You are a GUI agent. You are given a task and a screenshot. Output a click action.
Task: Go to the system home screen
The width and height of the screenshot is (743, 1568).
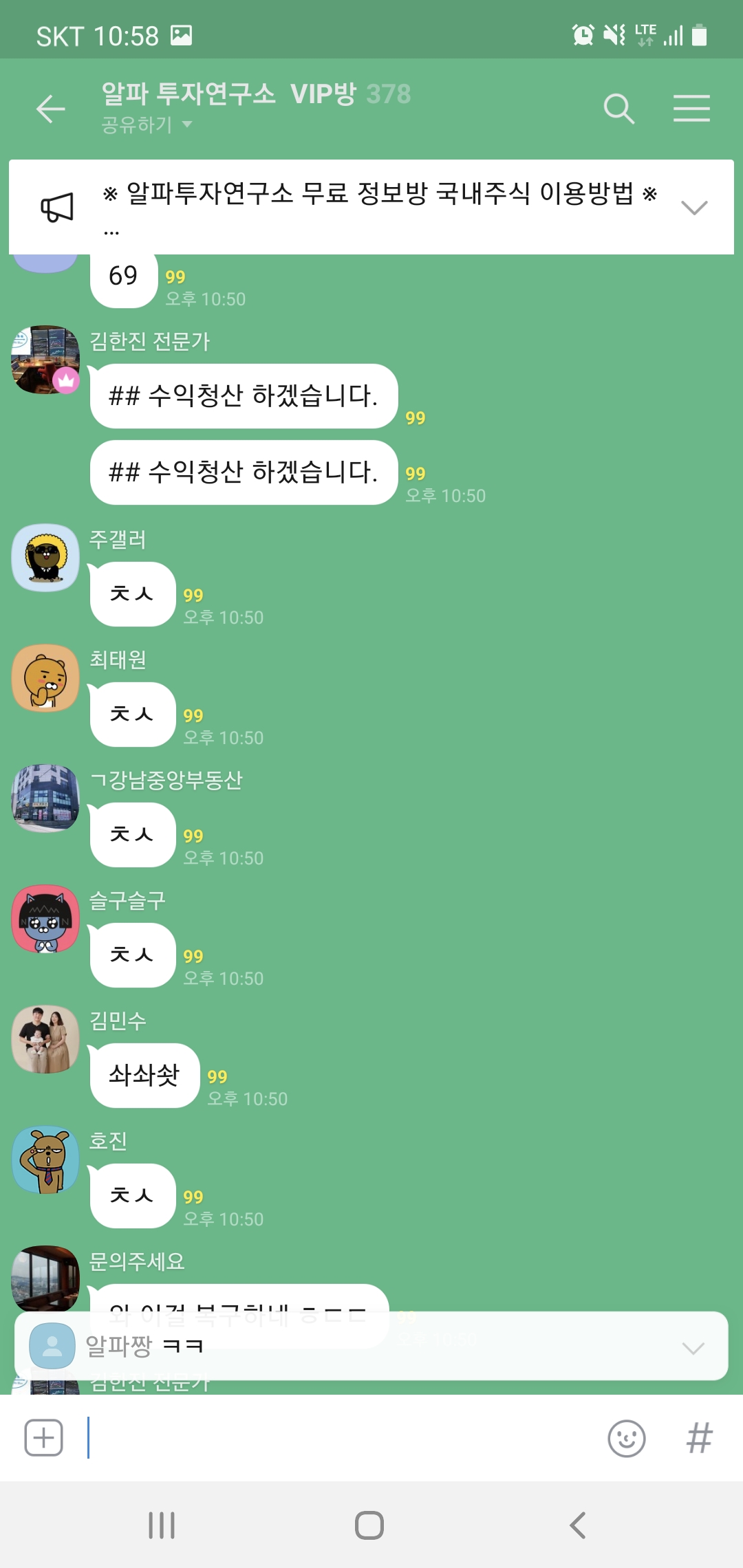tap(369, 1525)
